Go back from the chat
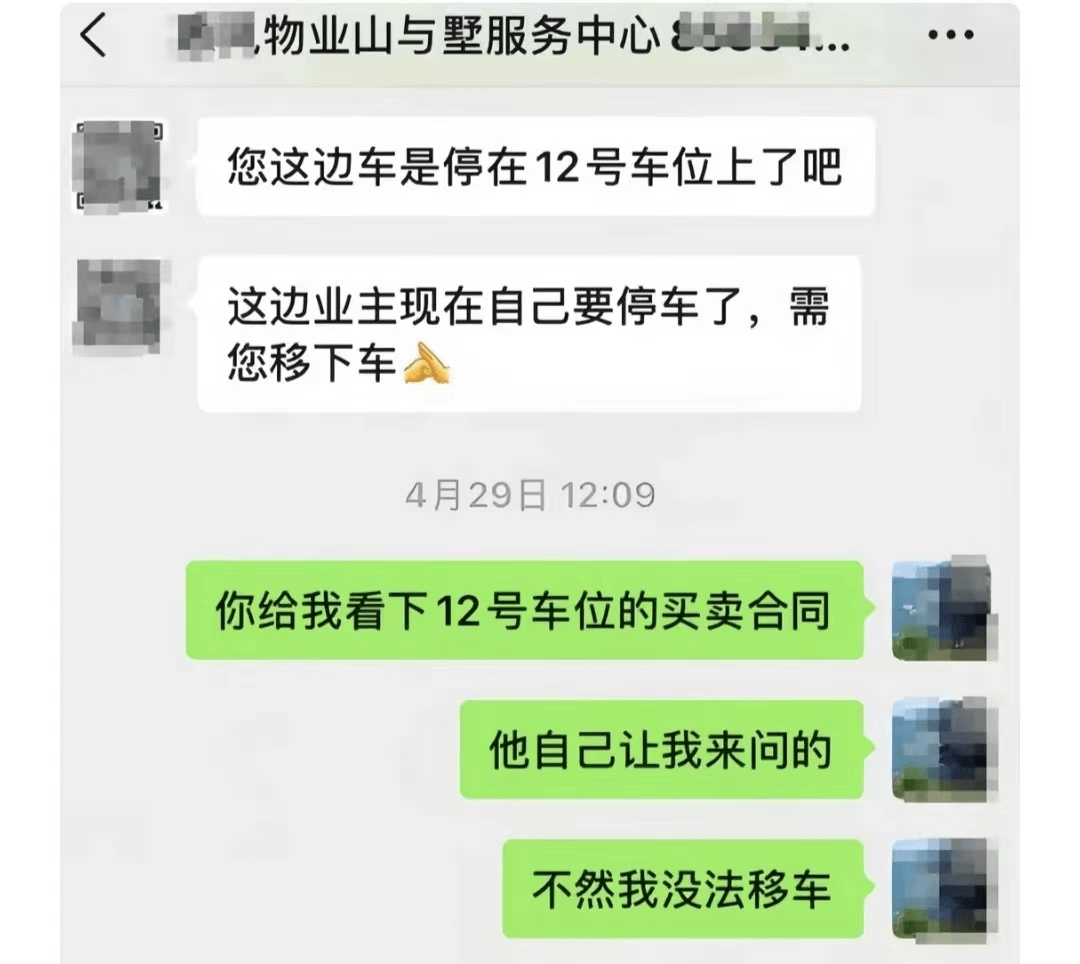 (93, 38)
